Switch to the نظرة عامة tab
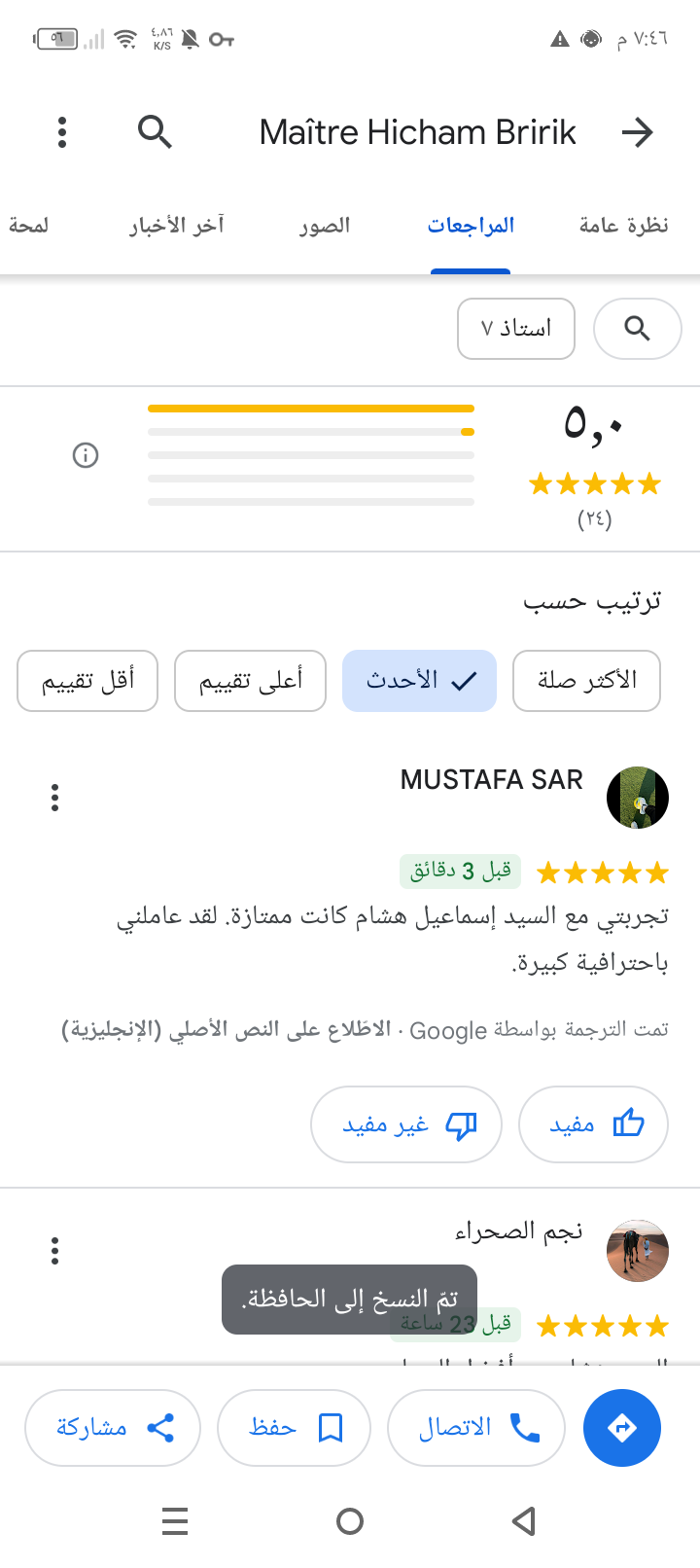Image resolution: width=700 pixels, height=1568 pixels. click(x=623, y=226)
